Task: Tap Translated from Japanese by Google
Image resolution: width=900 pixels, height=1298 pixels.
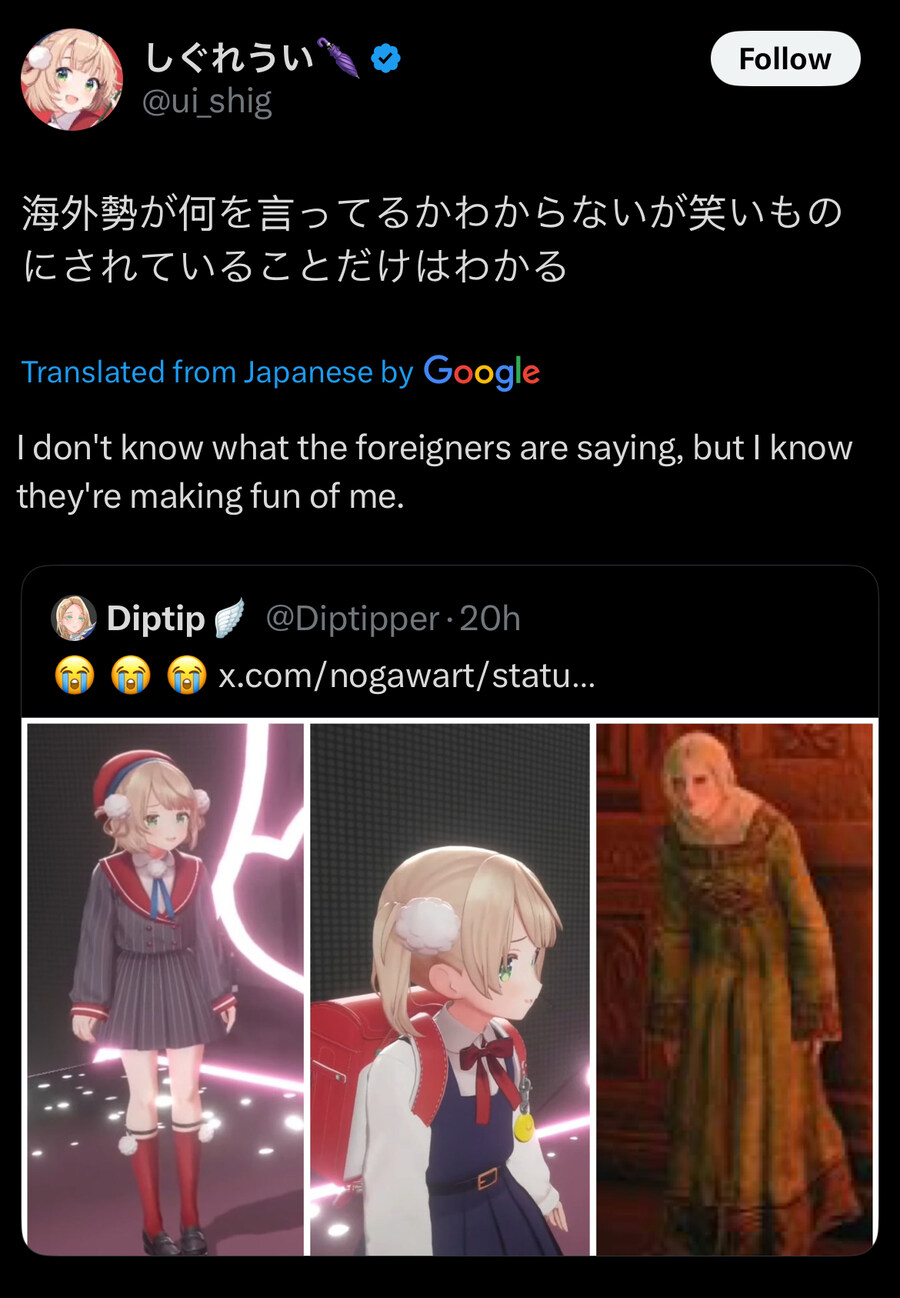Action: (280, 372)
